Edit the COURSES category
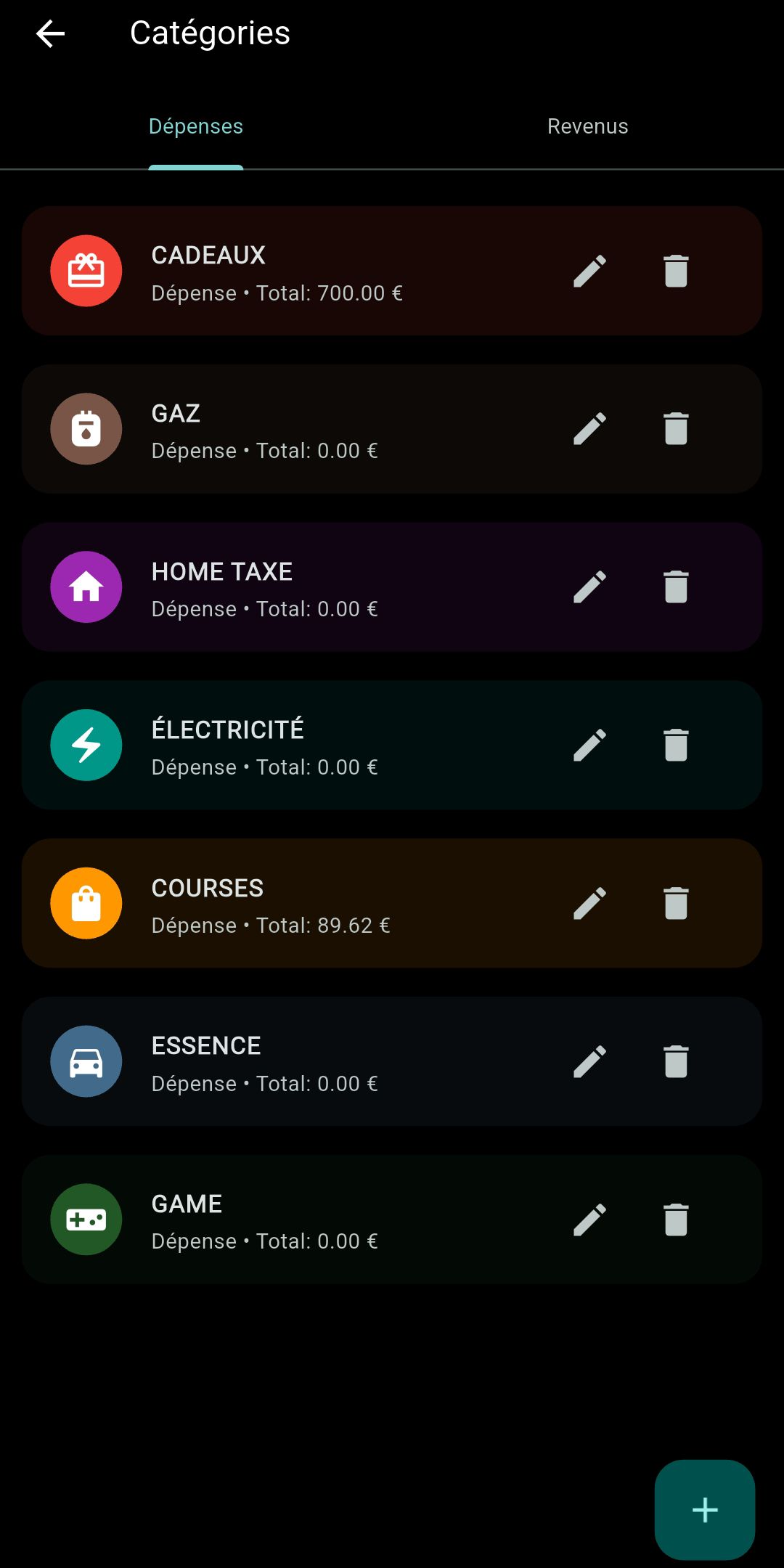Screen dimensions: 784x1568 (x=590, y=903)
